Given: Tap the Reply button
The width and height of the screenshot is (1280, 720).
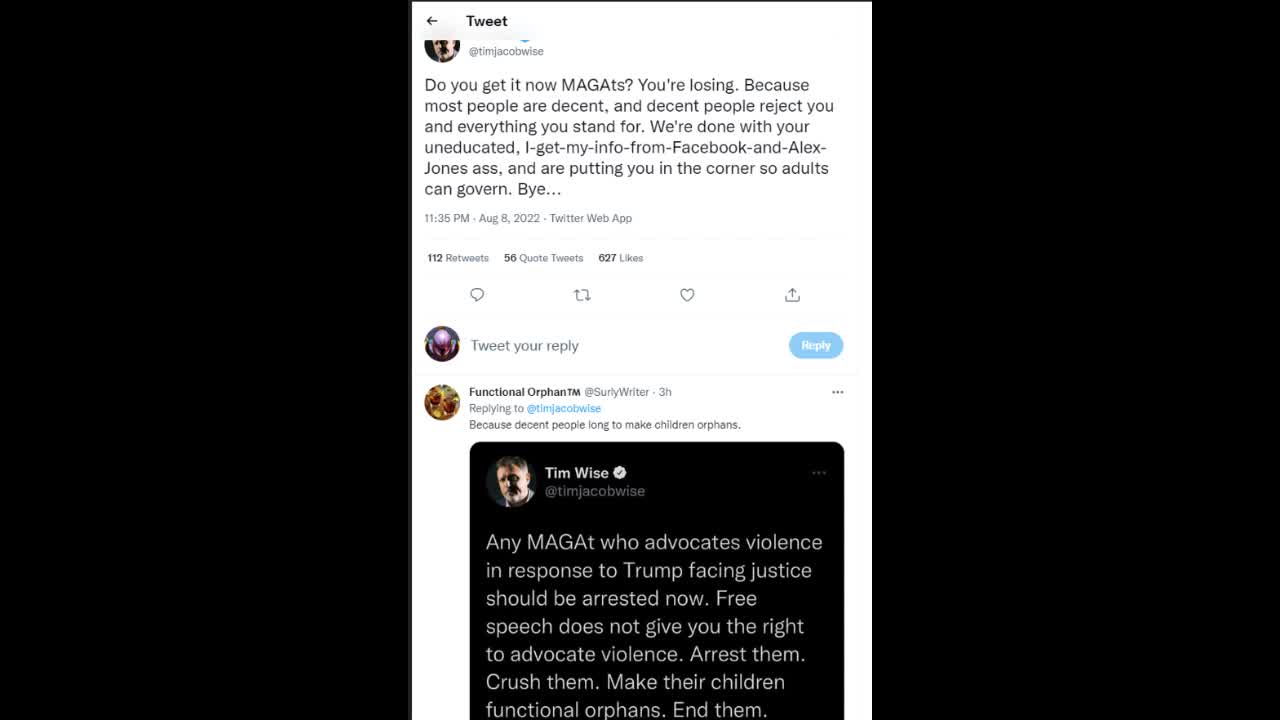Looking at the screenshot, I should coord(815,345).
